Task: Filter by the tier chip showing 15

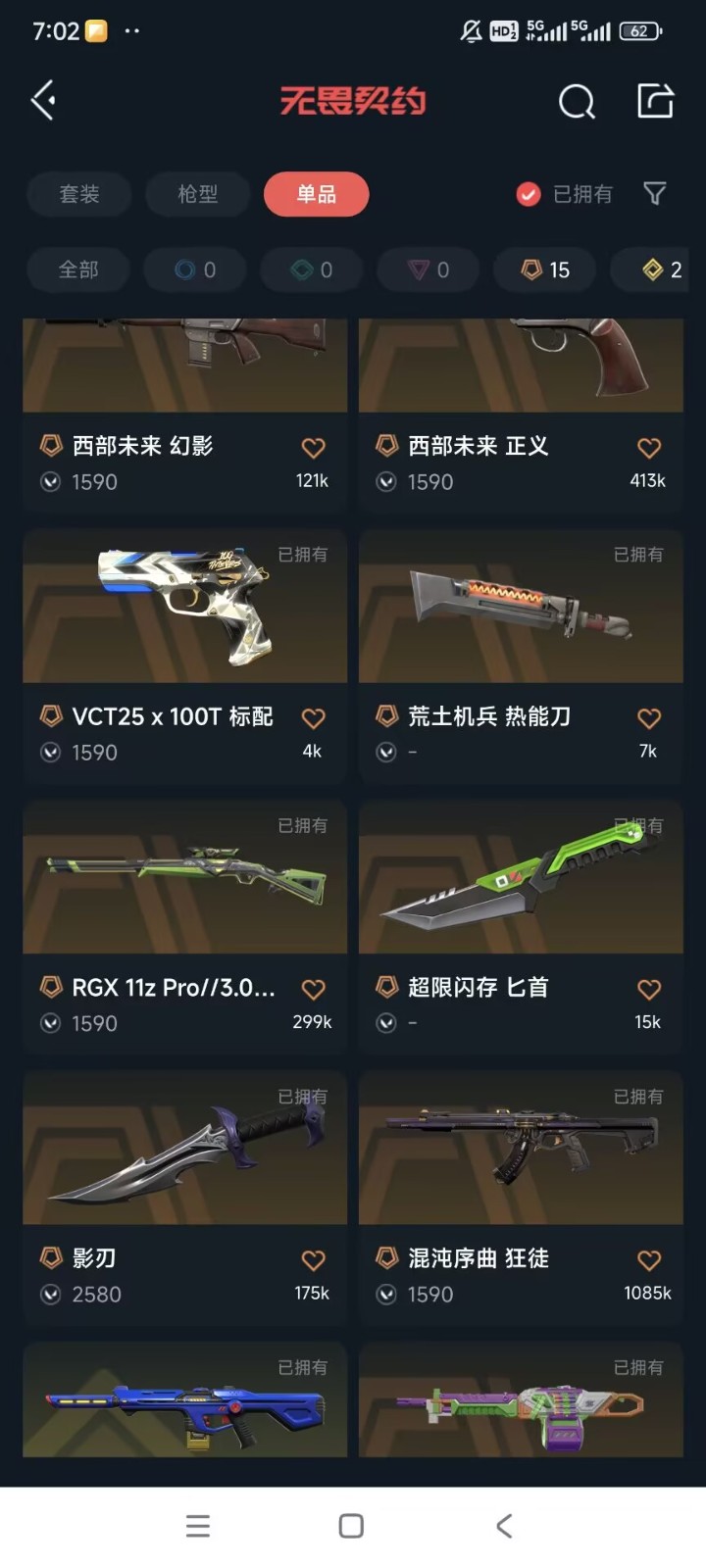Action: (x=545, y=269)
